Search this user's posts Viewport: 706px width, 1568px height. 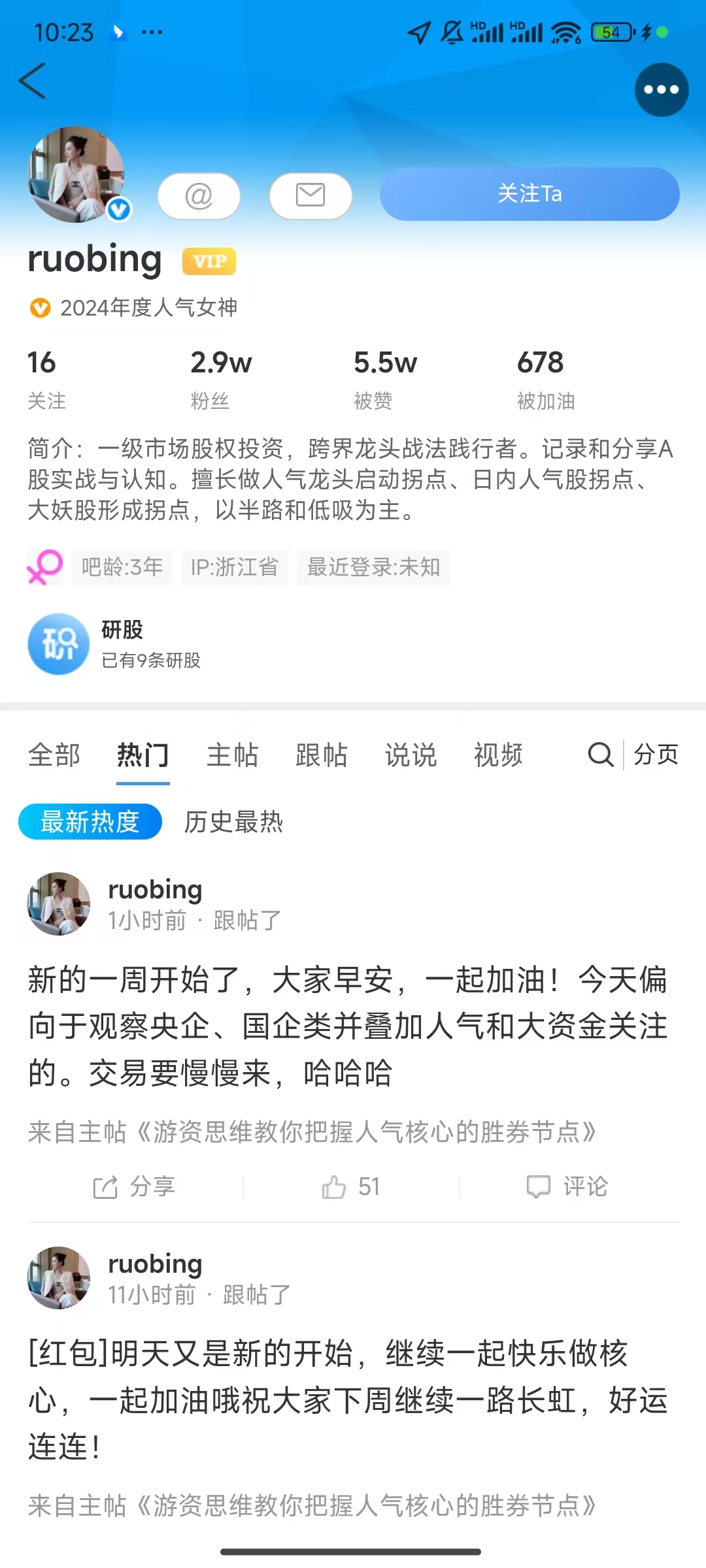[600, 755]
